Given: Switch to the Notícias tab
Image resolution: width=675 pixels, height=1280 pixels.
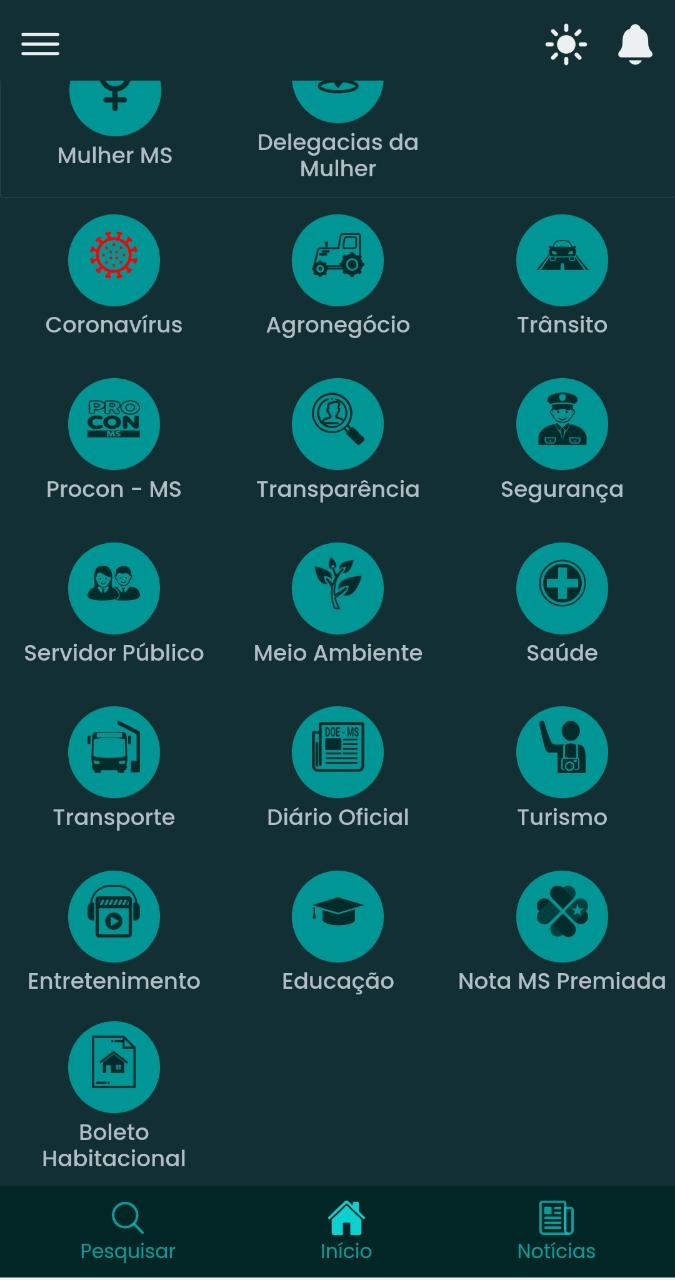Looking at the screenshot, I should tap(556, 1232).
